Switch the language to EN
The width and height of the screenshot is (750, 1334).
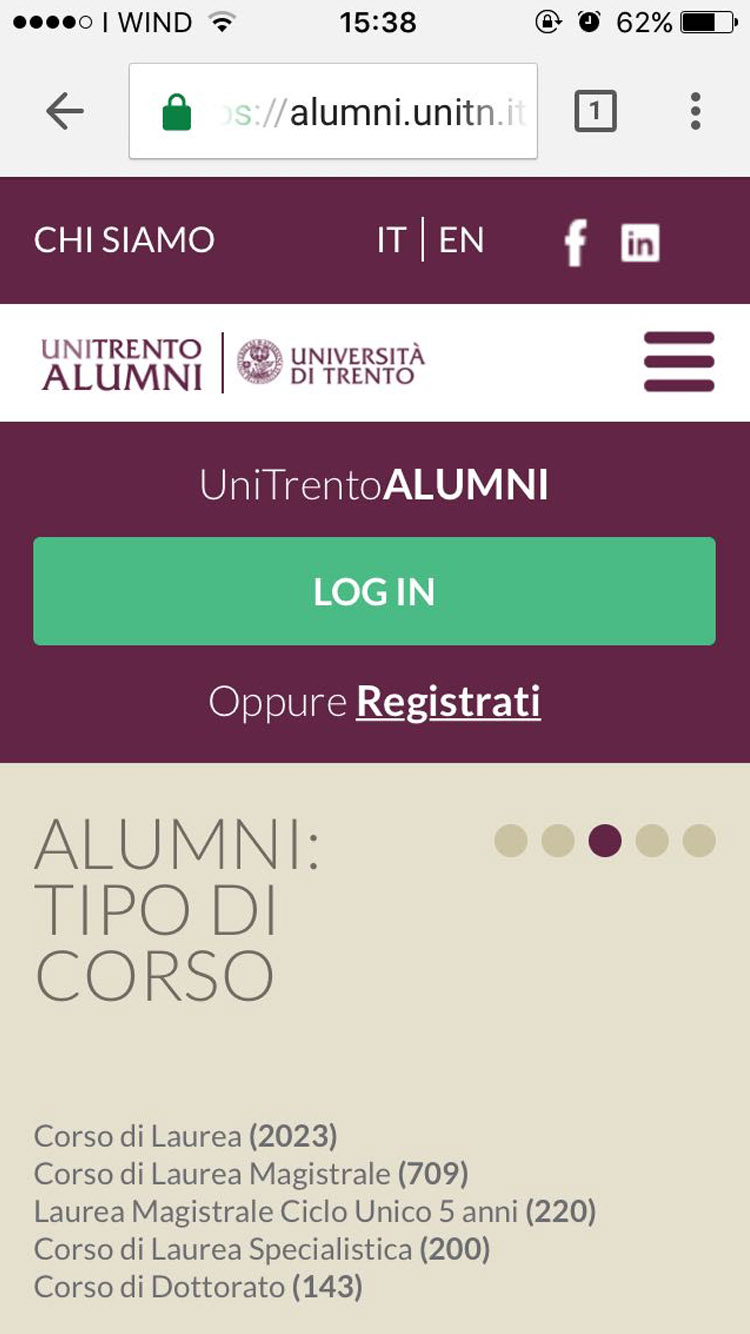coord(461,240)
